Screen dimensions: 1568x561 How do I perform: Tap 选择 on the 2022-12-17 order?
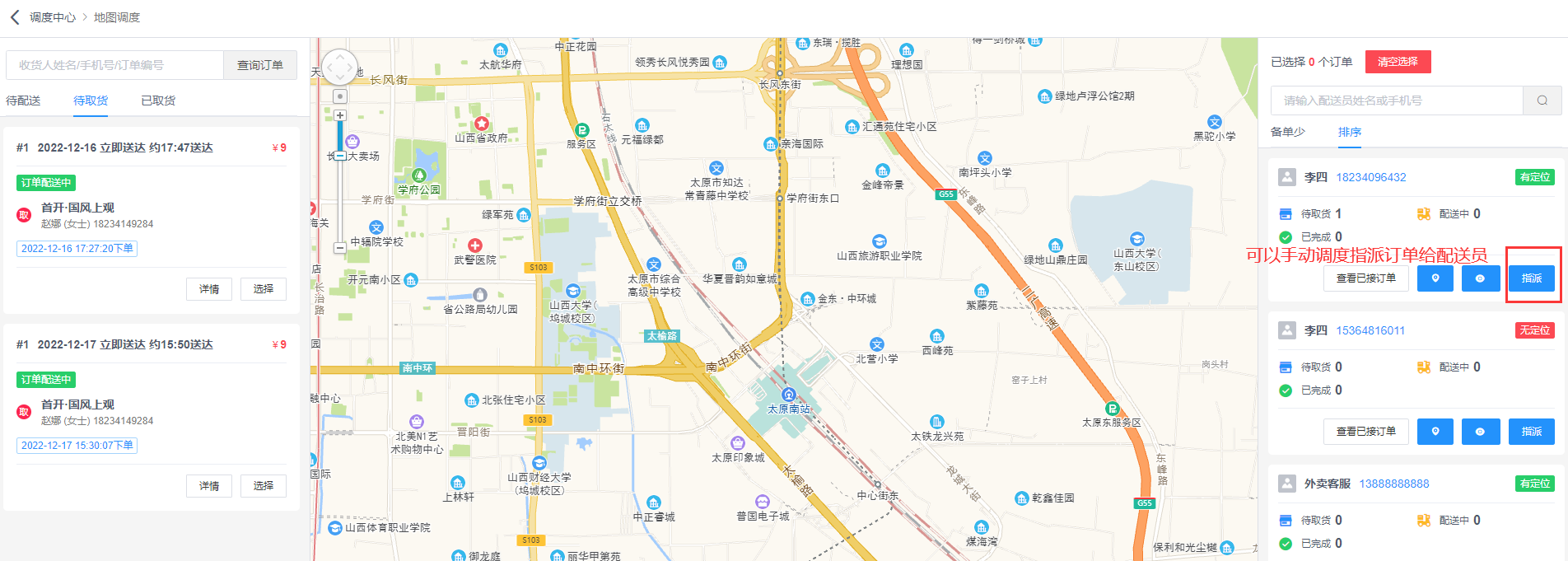click(264, 486)
